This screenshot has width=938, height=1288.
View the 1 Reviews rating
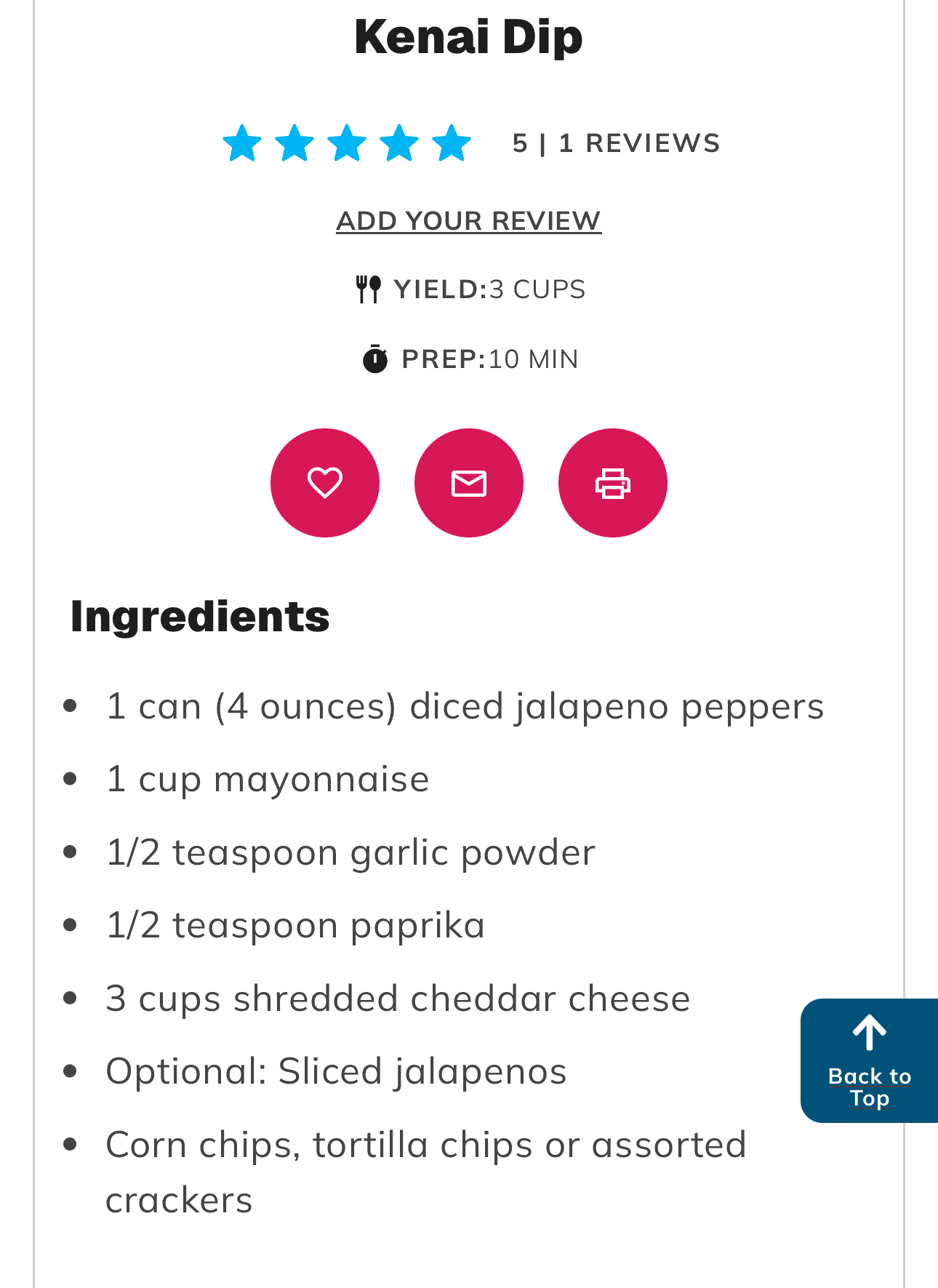point(615,143)
